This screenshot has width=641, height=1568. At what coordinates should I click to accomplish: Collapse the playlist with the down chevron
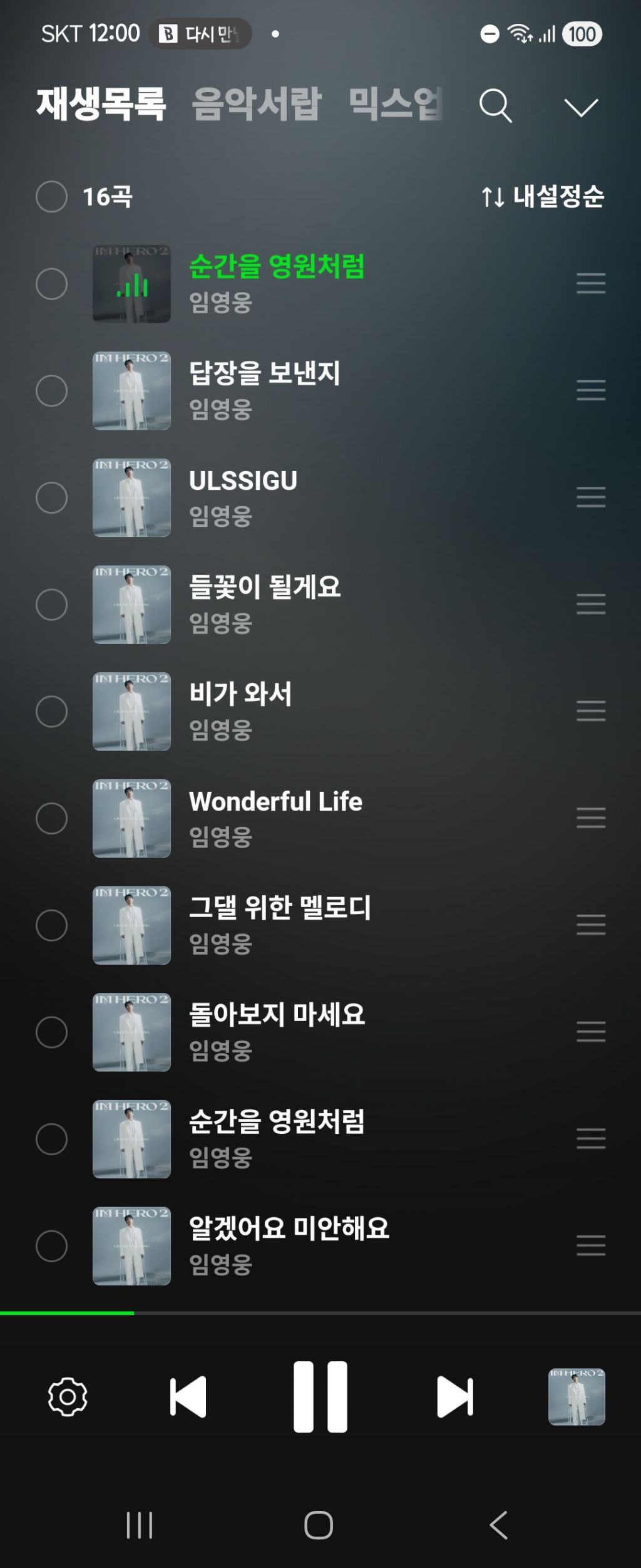[x=581, y=107]
